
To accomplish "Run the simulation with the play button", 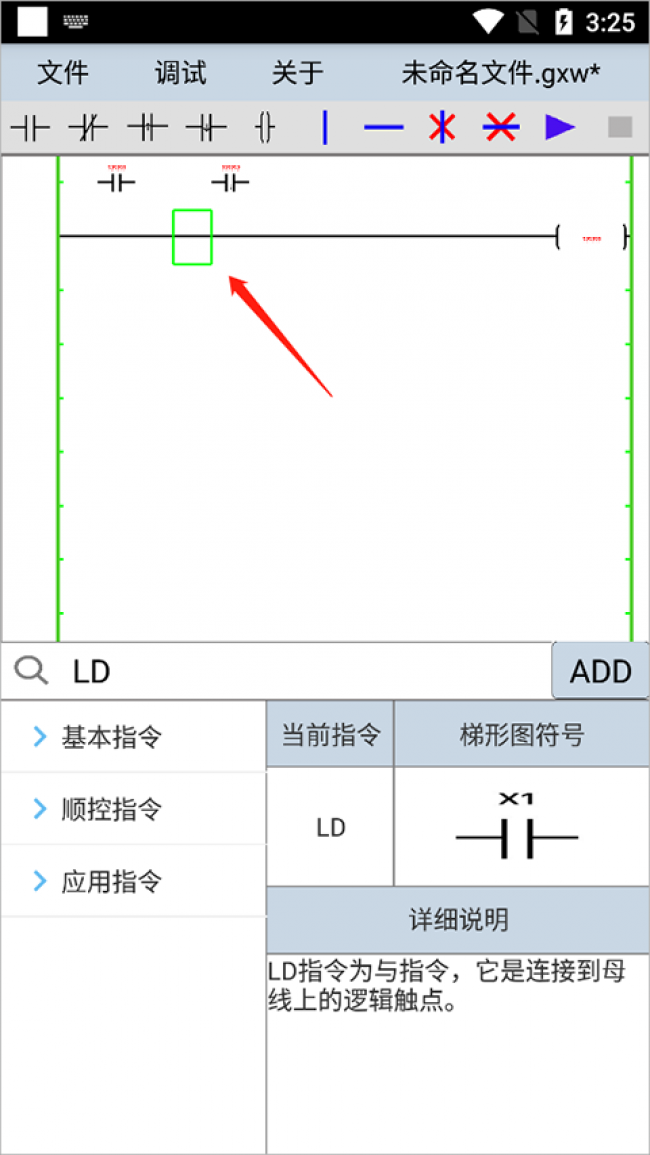I will 560,127.
